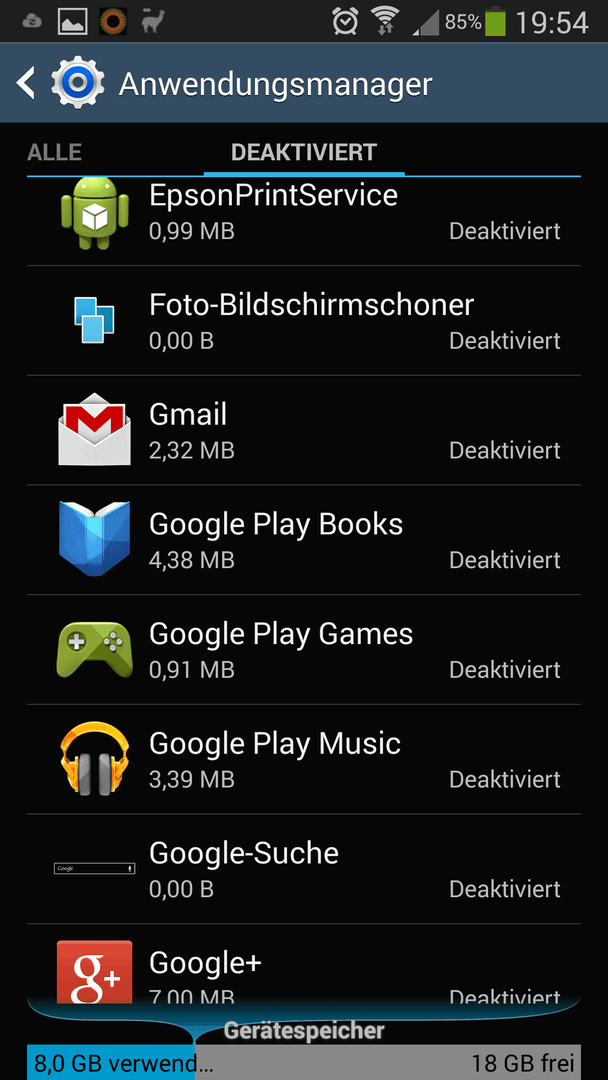Open the Gmail entry

[x=304, y=430]
